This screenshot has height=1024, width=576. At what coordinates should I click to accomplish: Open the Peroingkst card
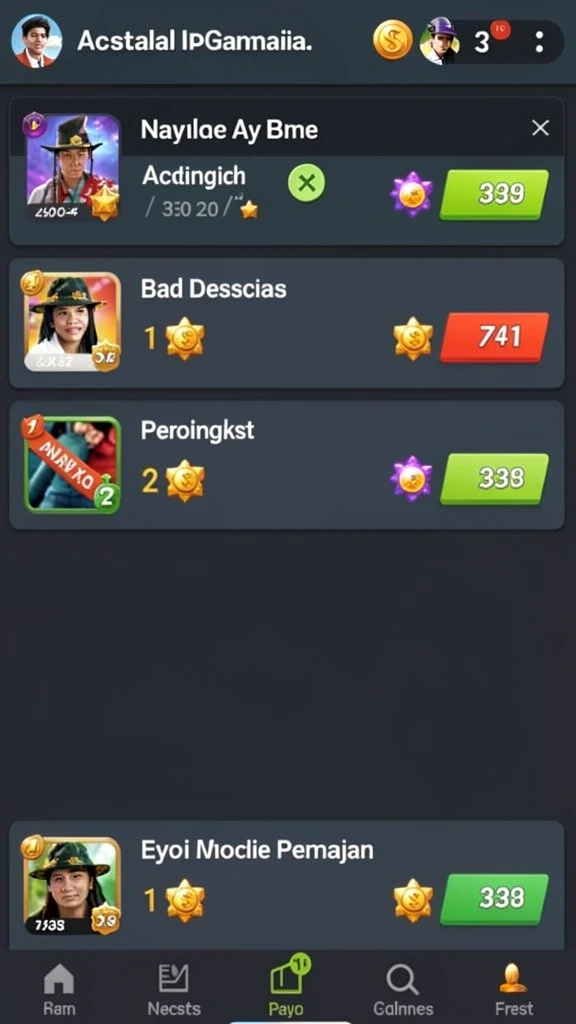(x=287, y=465)
